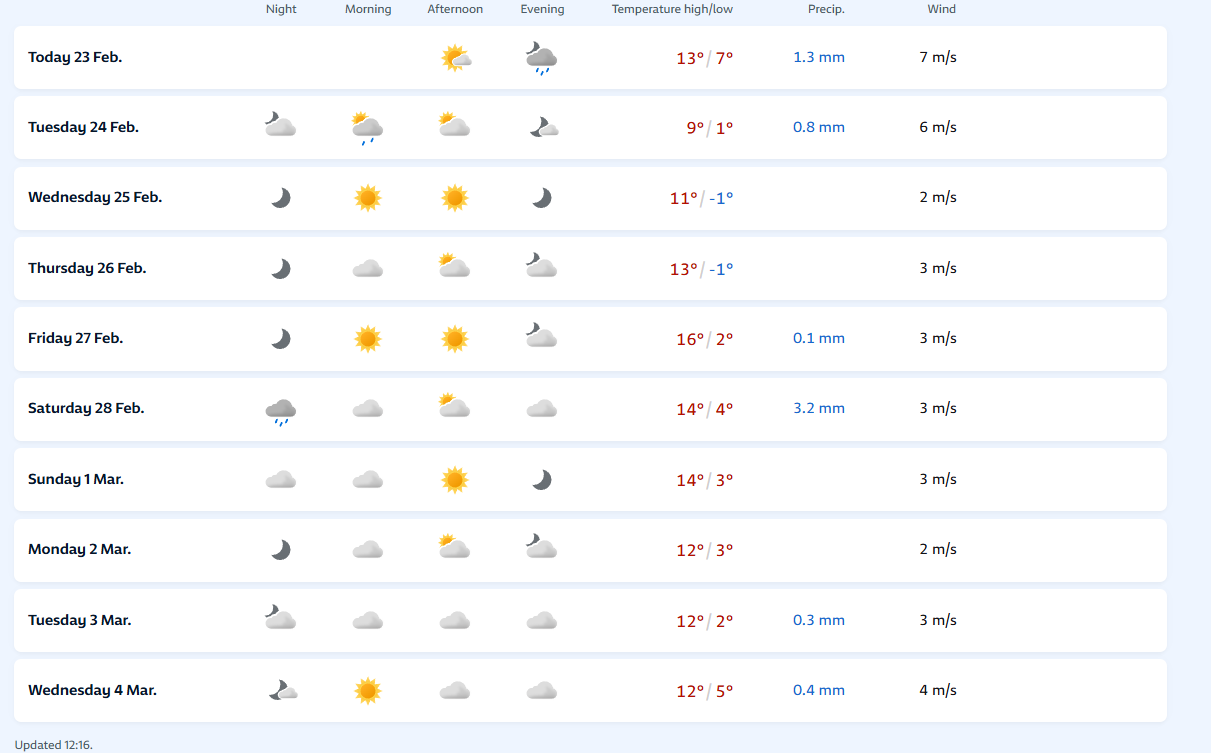View Tuesday 24 Feb. forecast details
Screen dimensions: 1211x753
point(83,127)
